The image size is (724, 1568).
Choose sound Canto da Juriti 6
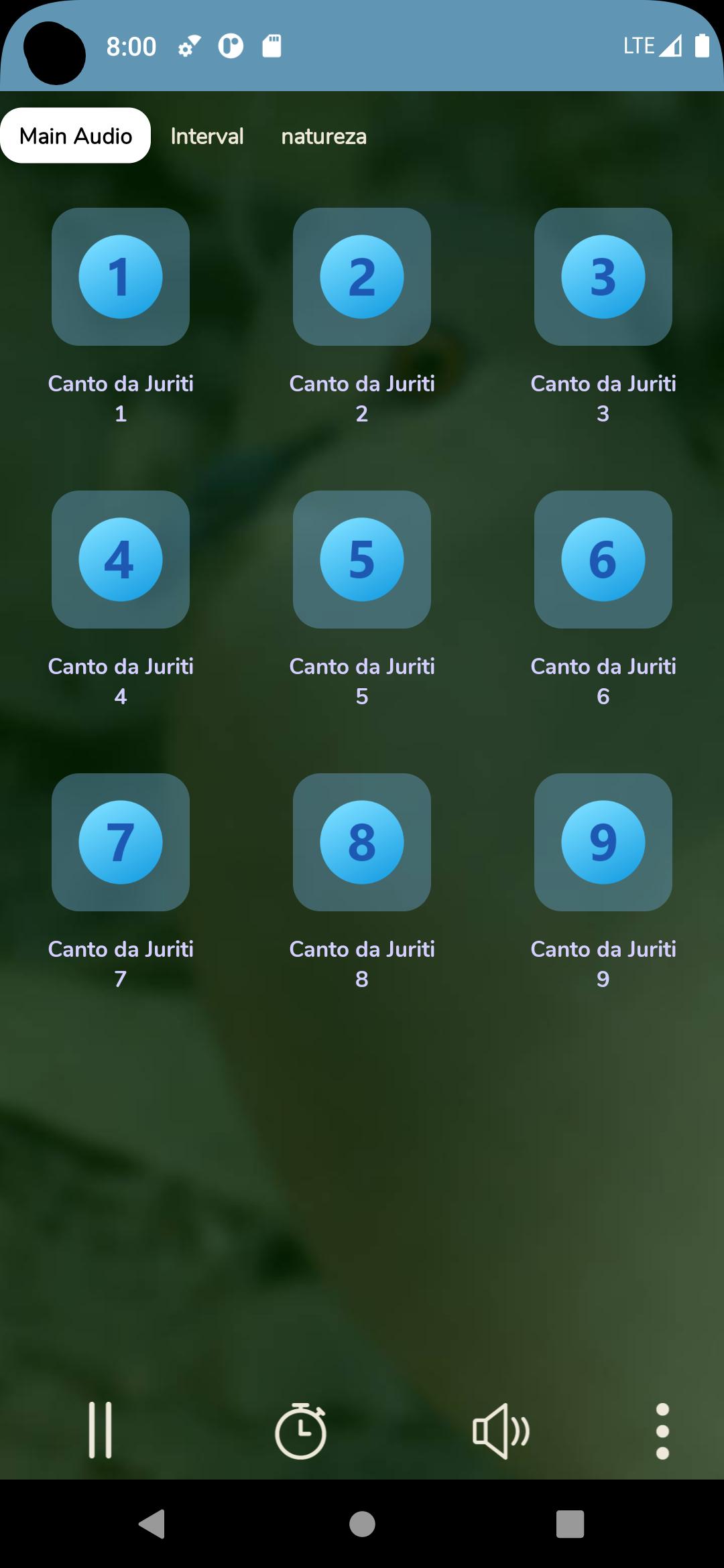coord(603,560)
